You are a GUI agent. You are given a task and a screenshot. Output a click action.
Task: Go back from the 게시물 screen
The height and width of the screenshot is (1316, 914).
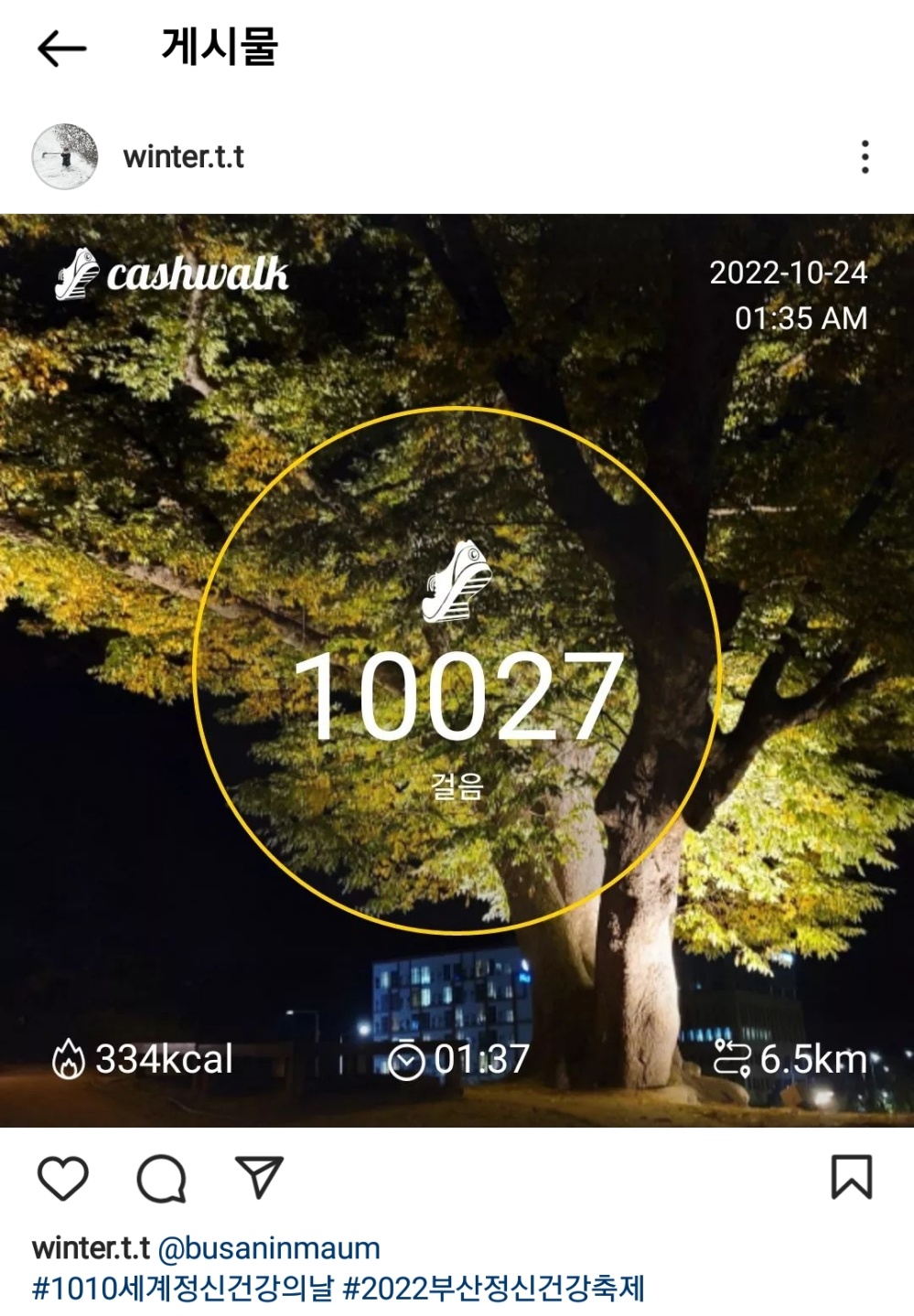[x=61, y=48]
